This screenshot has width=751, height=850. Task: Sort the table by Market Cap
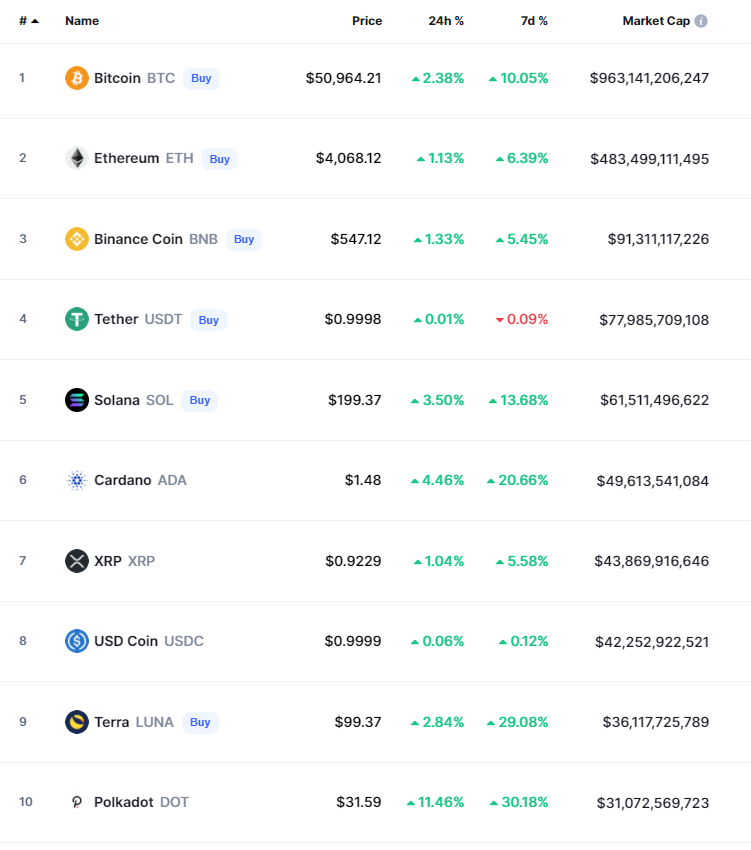655,21
